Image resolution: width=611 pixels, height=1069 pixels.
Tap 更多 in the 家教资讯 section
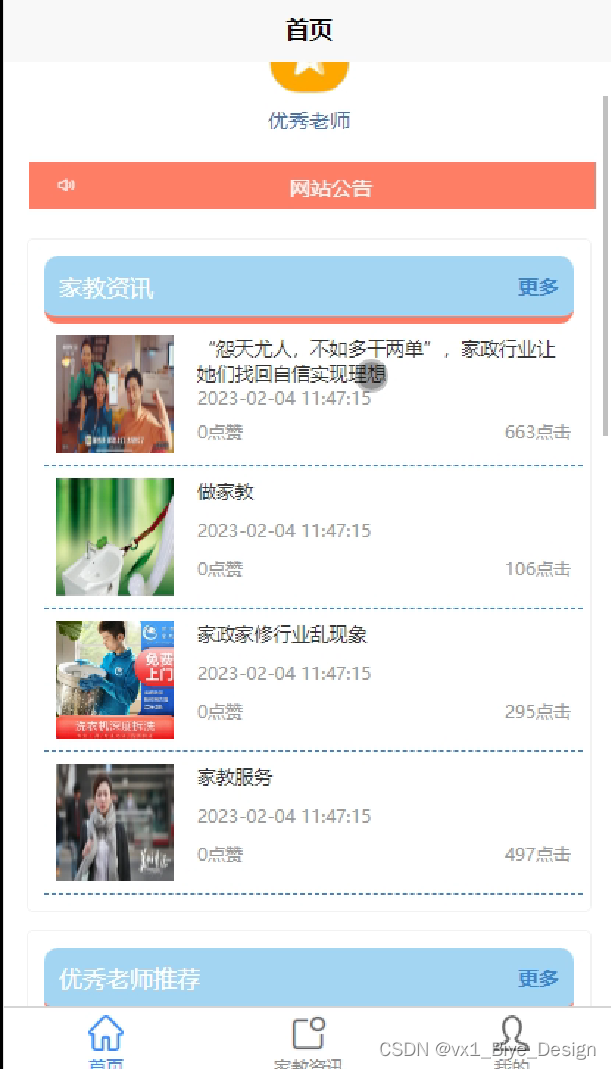pyautogui.click(x=538, y=287)
